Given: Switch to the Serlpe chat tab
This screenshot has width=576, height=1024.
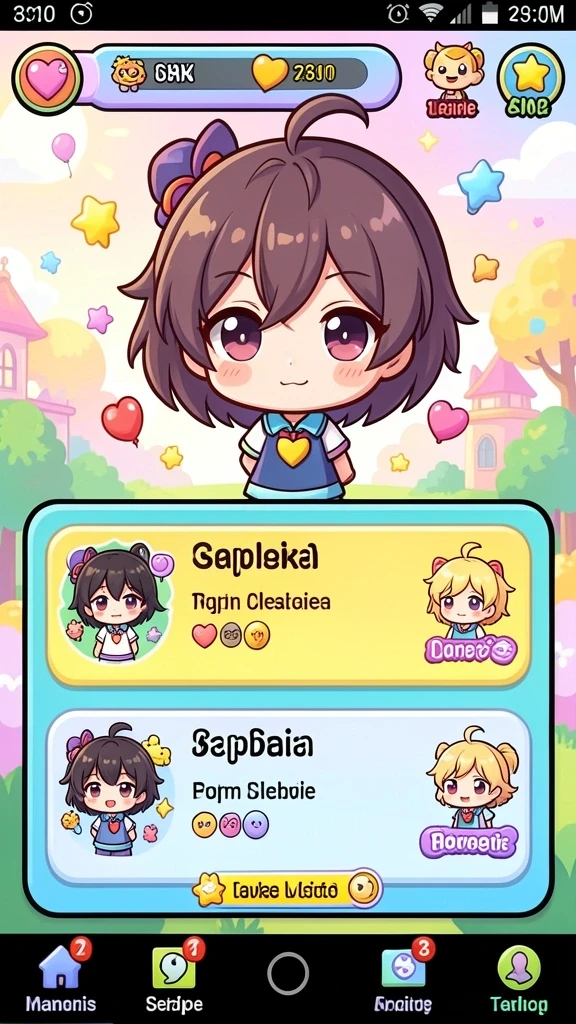Looking at the screenshot, I should coord(174,978).
